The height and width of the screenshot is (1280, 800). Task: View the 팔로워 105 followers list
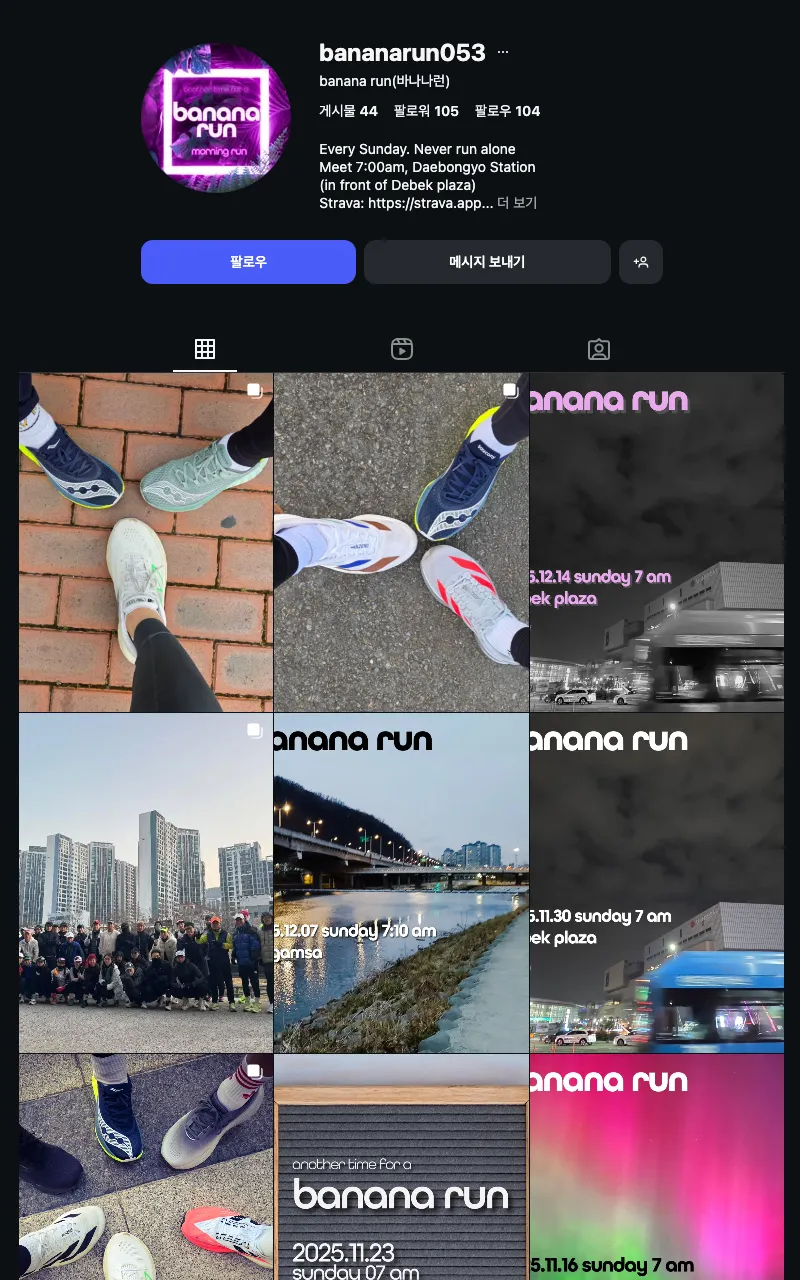426,111
